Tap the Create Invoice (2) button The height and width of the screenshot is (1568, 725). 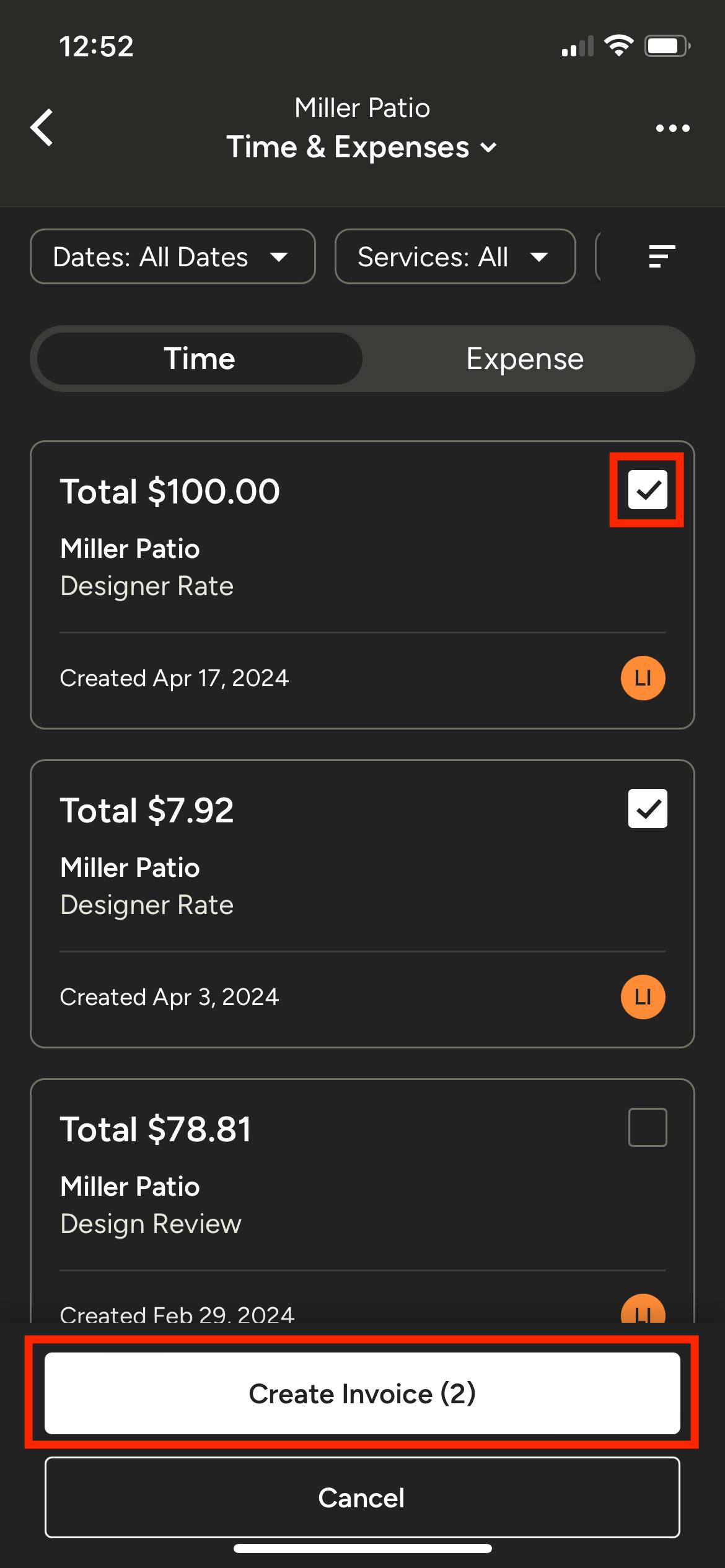click(361, 1394)
